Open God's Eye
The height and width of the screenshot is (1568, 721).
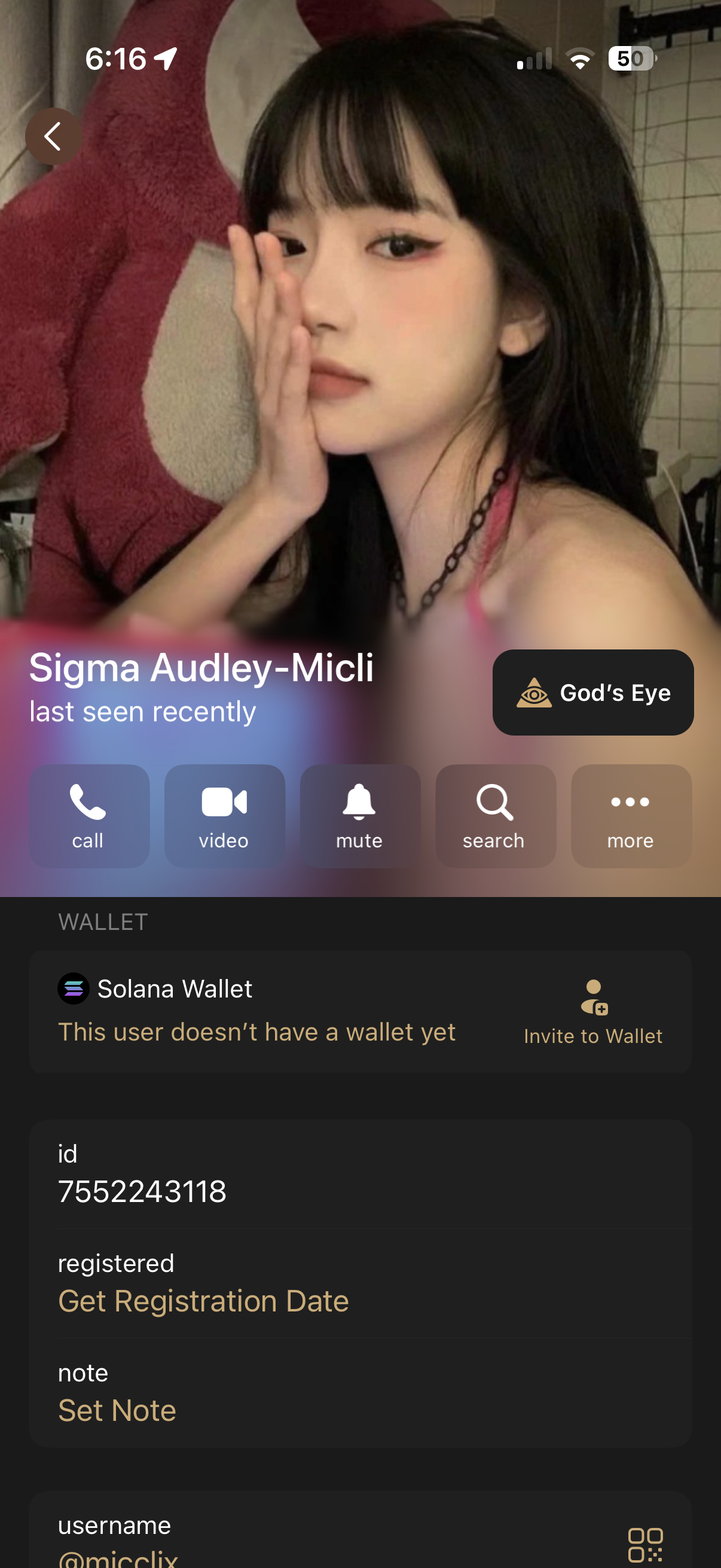(592, 693)
